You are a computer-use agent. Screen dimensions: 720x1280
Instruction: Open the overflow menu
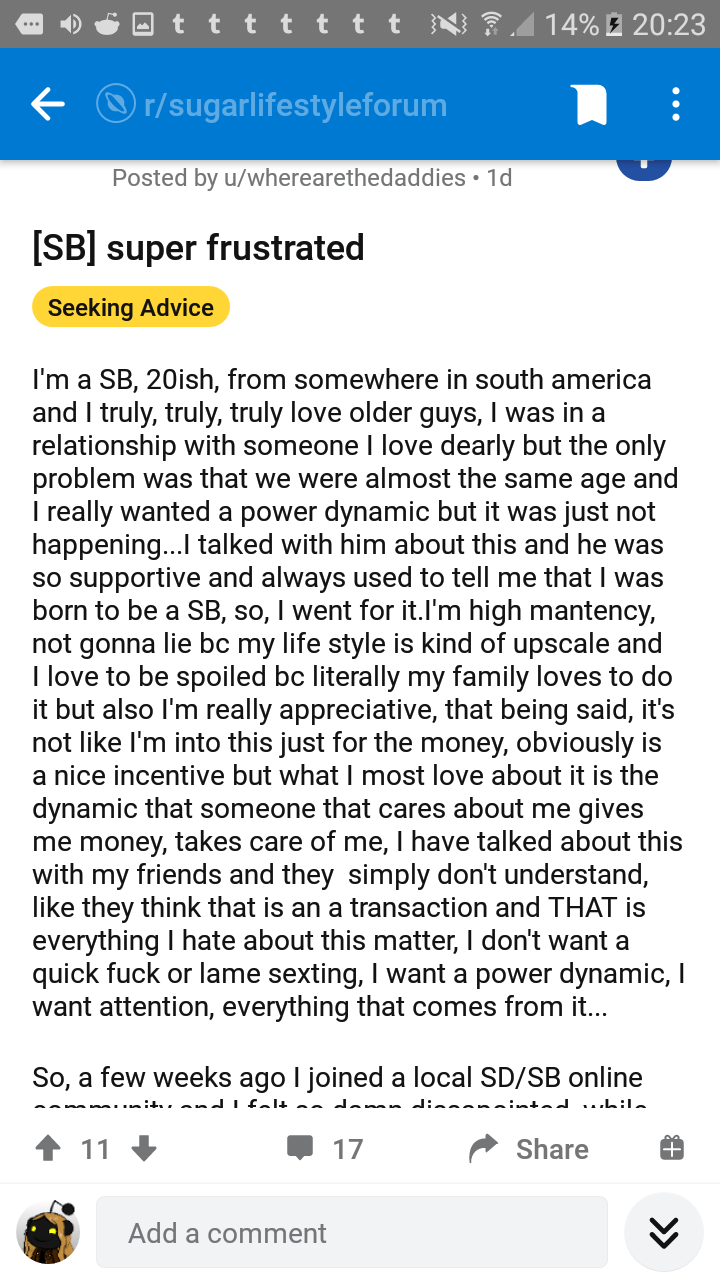pos(676,104)
